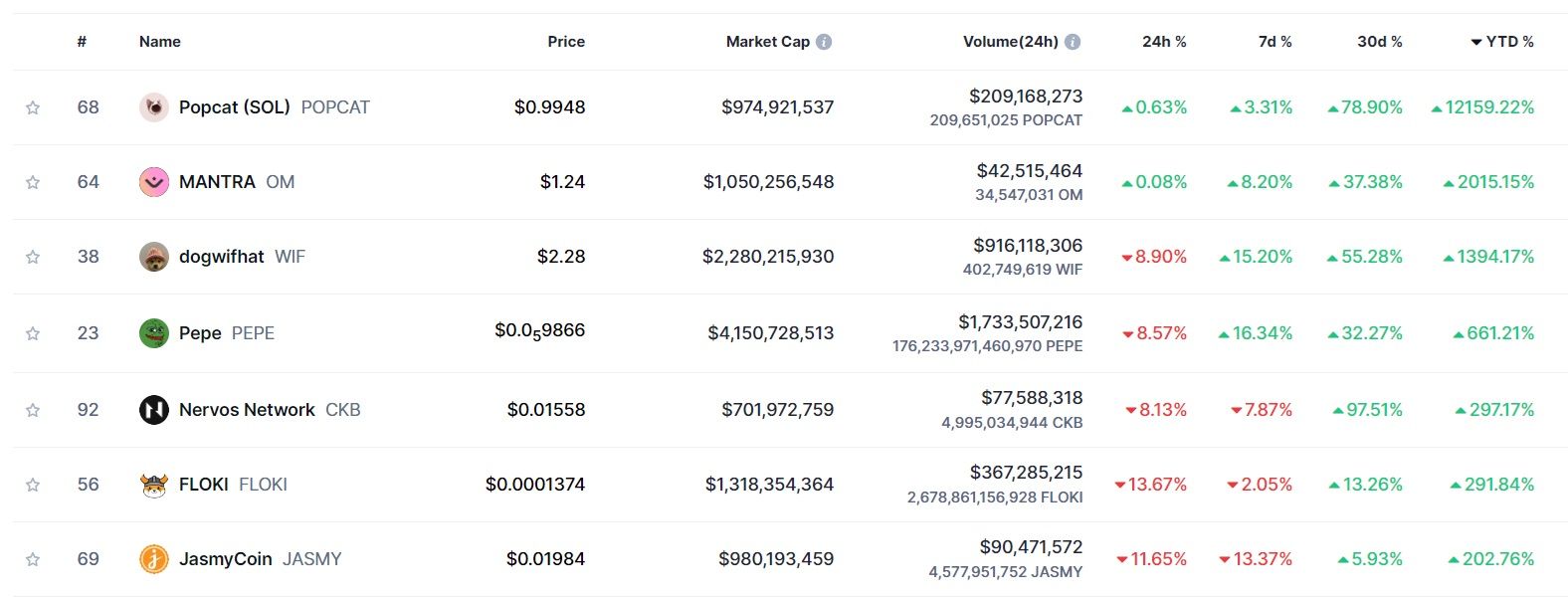Screen dimensions: 1568x598
Task: Open the MANTRA OM coin page
Action: (217, 182)
